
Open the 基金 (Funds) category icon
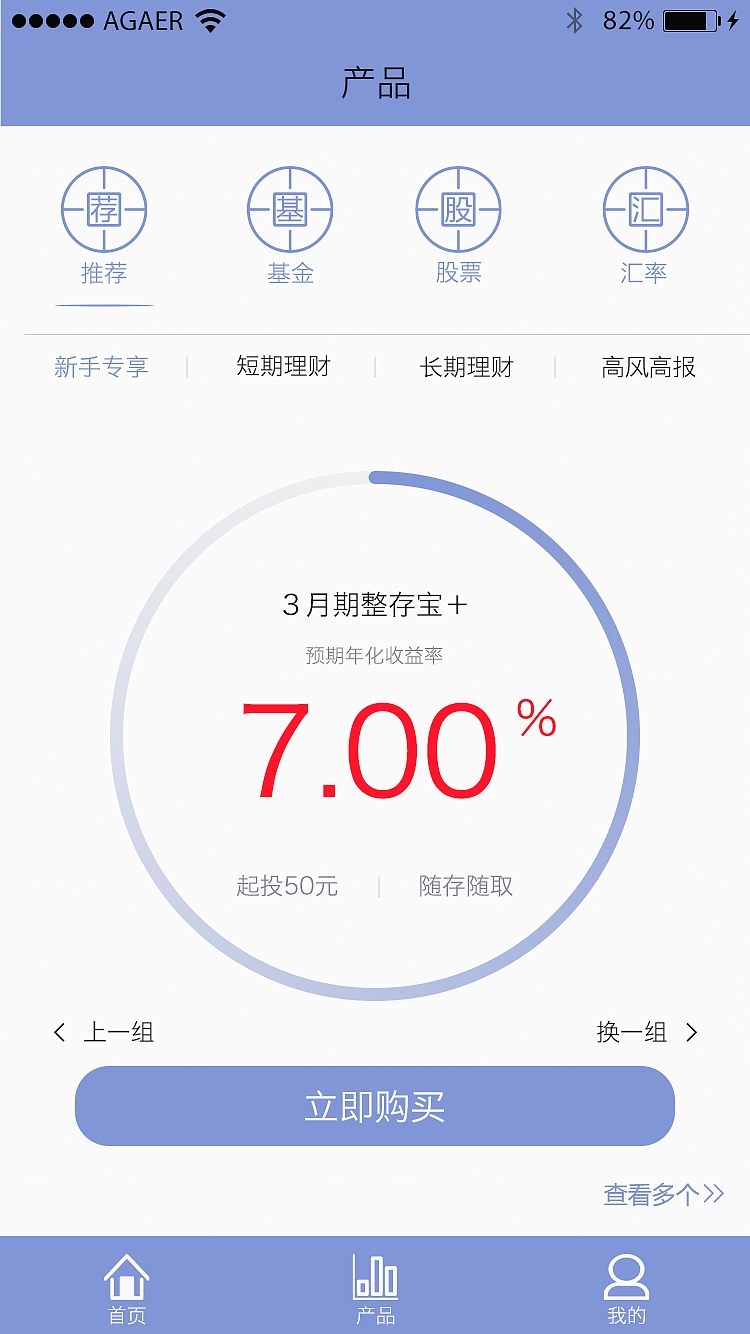click(289, 209)
